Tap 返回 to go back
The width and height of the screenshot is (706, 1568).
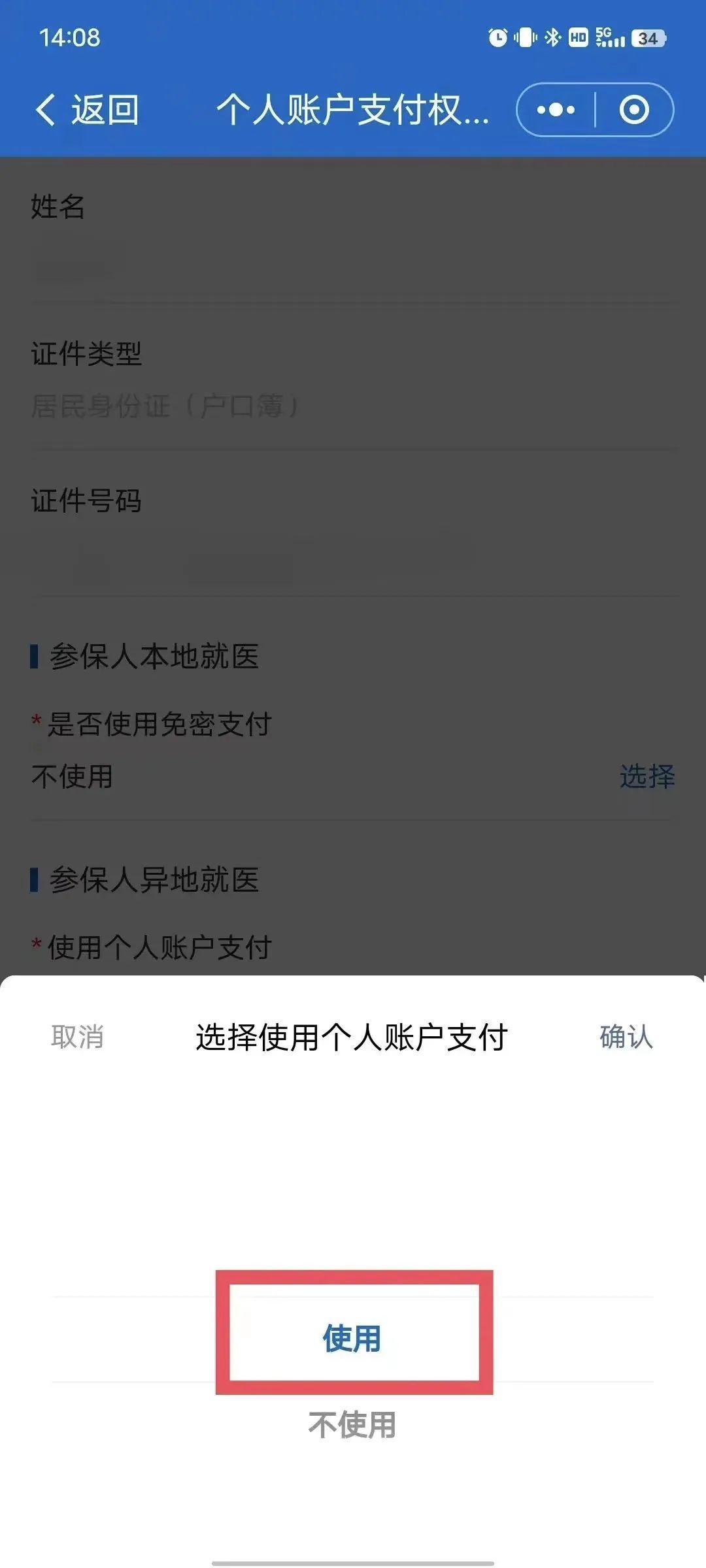tap(87, 109)
